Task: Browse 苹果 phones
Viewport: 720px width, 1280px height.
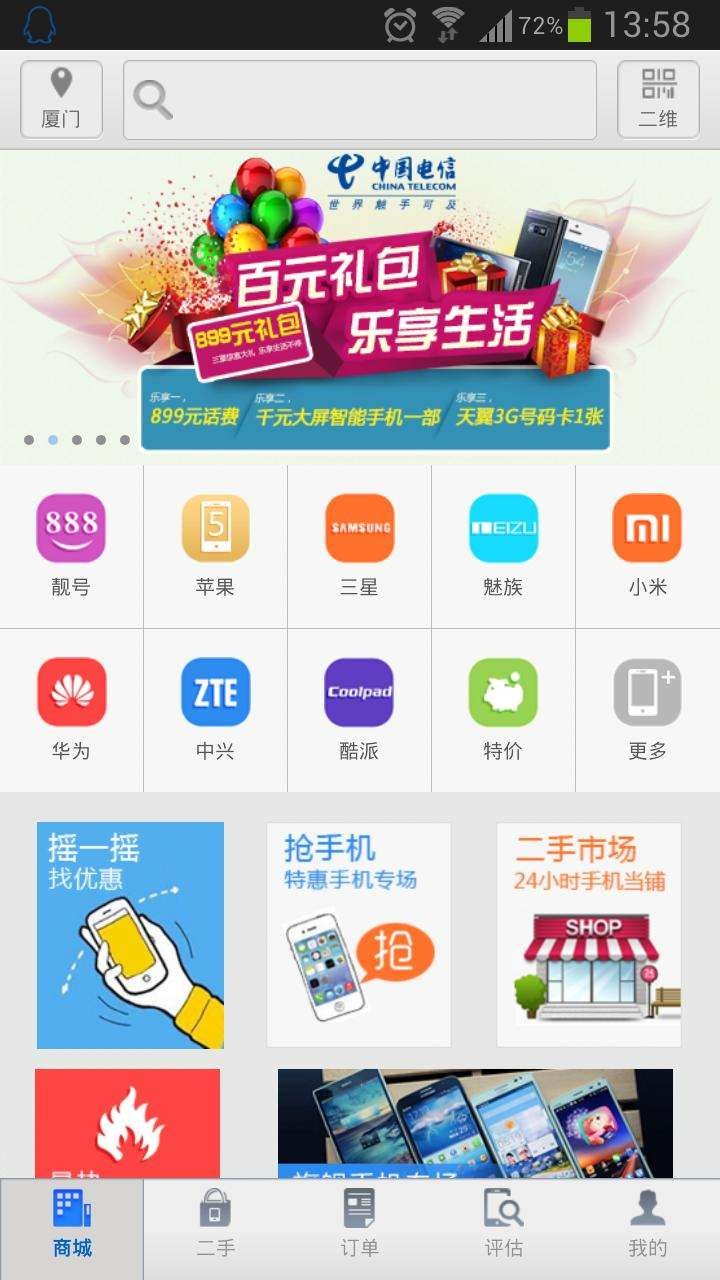Action: (215, 546)
